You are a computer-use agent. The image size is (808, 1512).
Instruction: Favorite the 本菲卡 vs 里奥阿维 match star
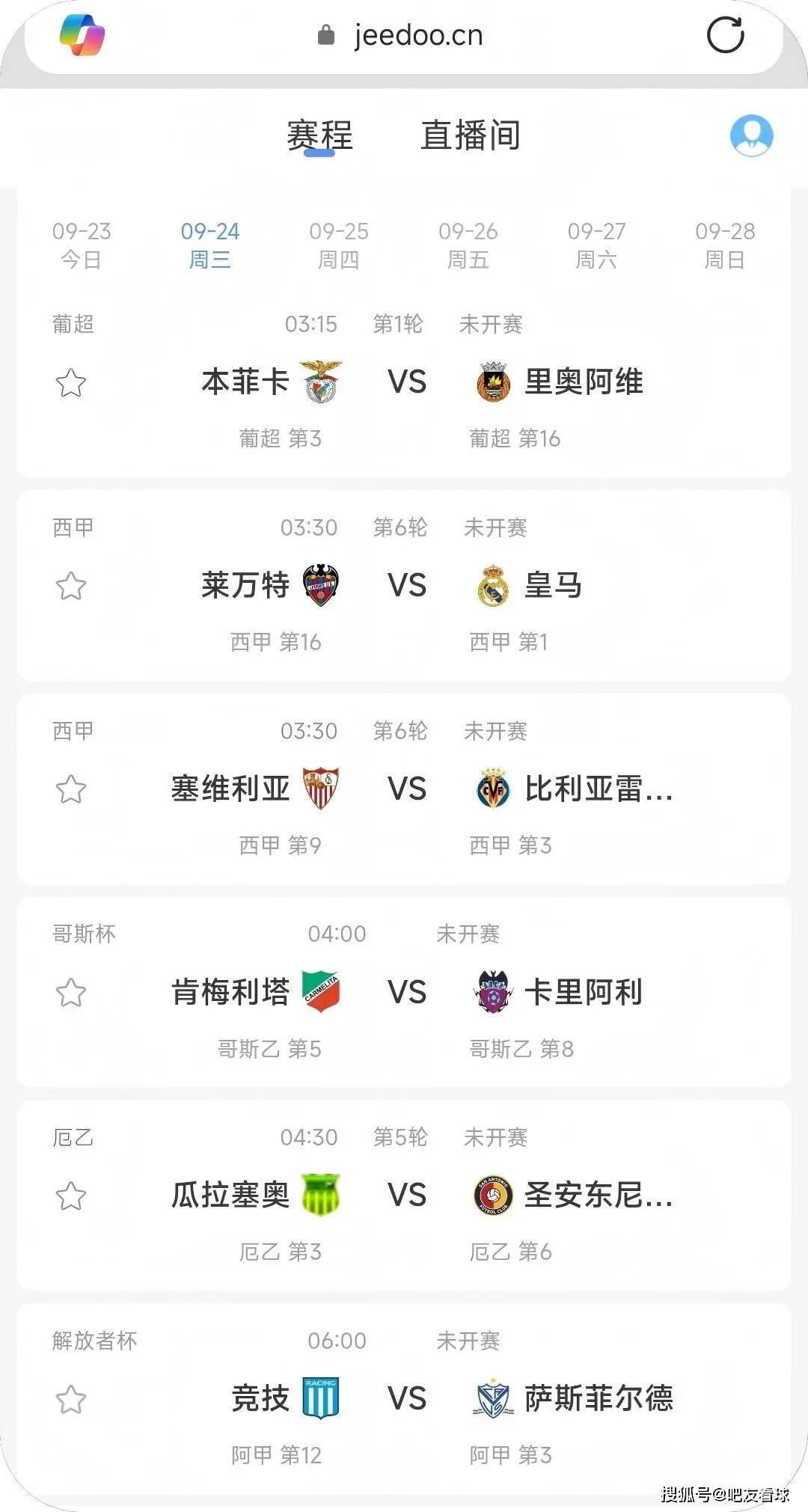tap(71, 383)
